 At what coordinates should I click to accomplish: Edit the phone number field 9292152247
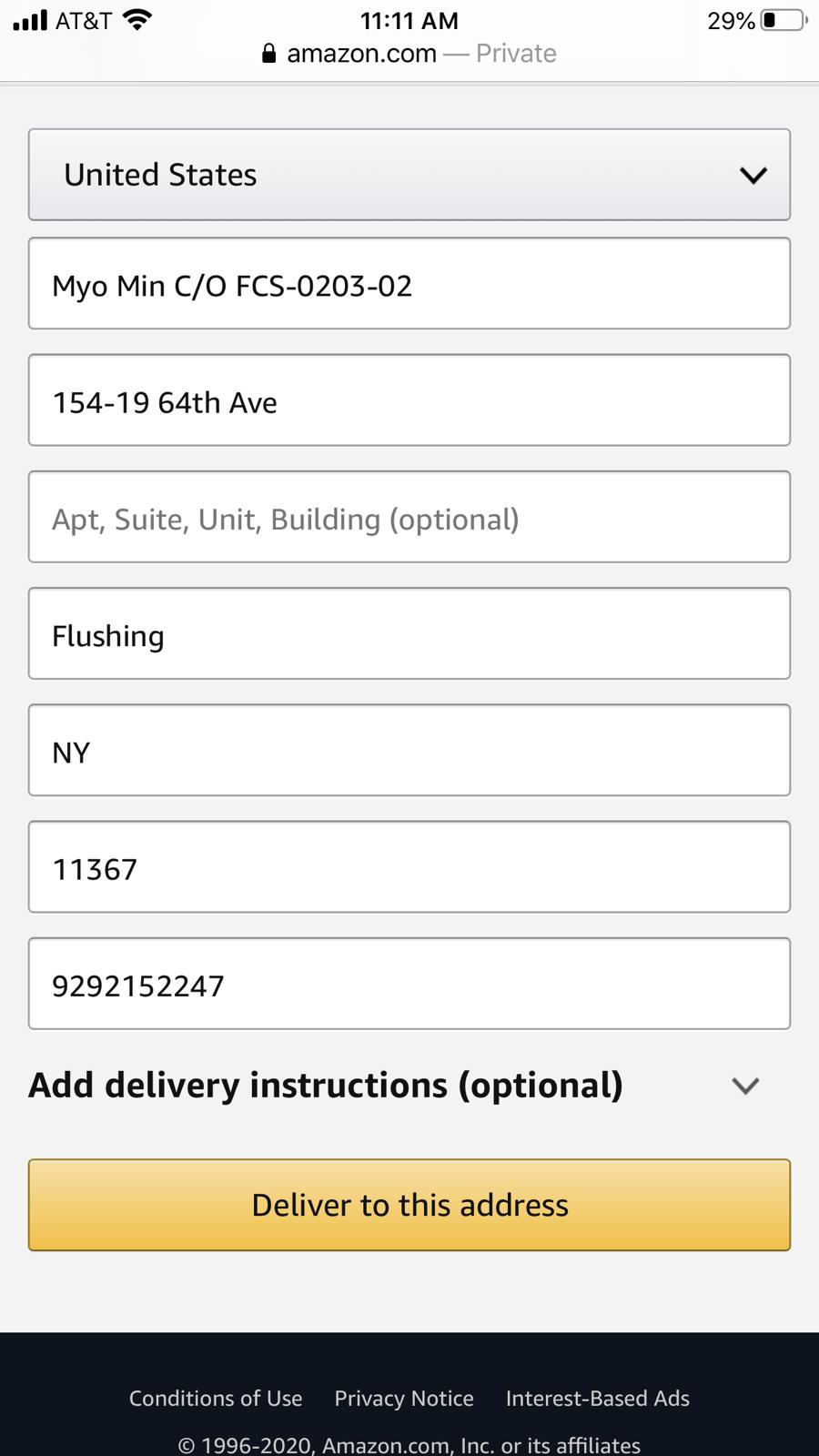[x=409, y=984]
